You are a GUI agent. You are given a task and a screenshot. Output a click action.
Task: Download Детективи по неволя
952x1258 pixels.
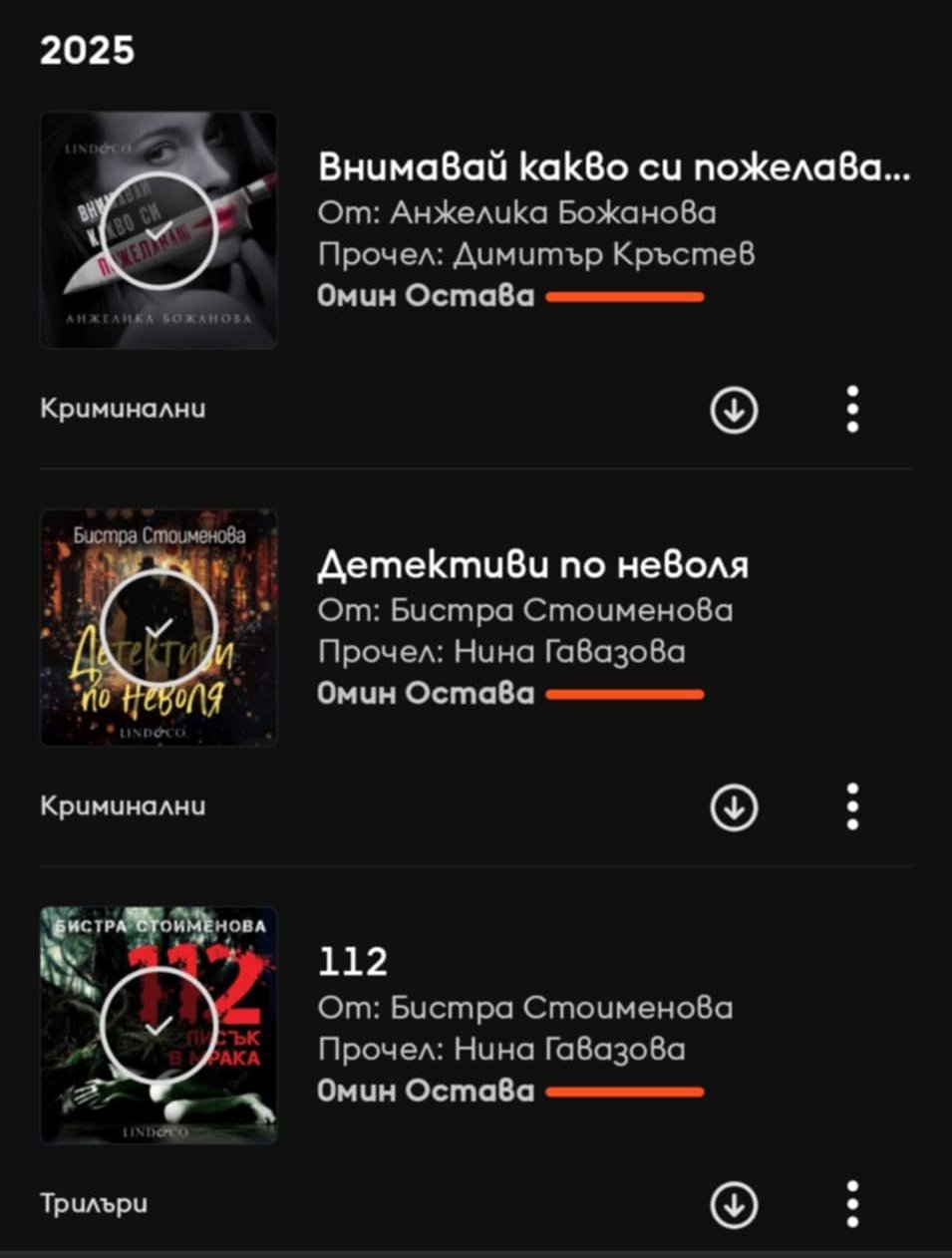[735, 806]
